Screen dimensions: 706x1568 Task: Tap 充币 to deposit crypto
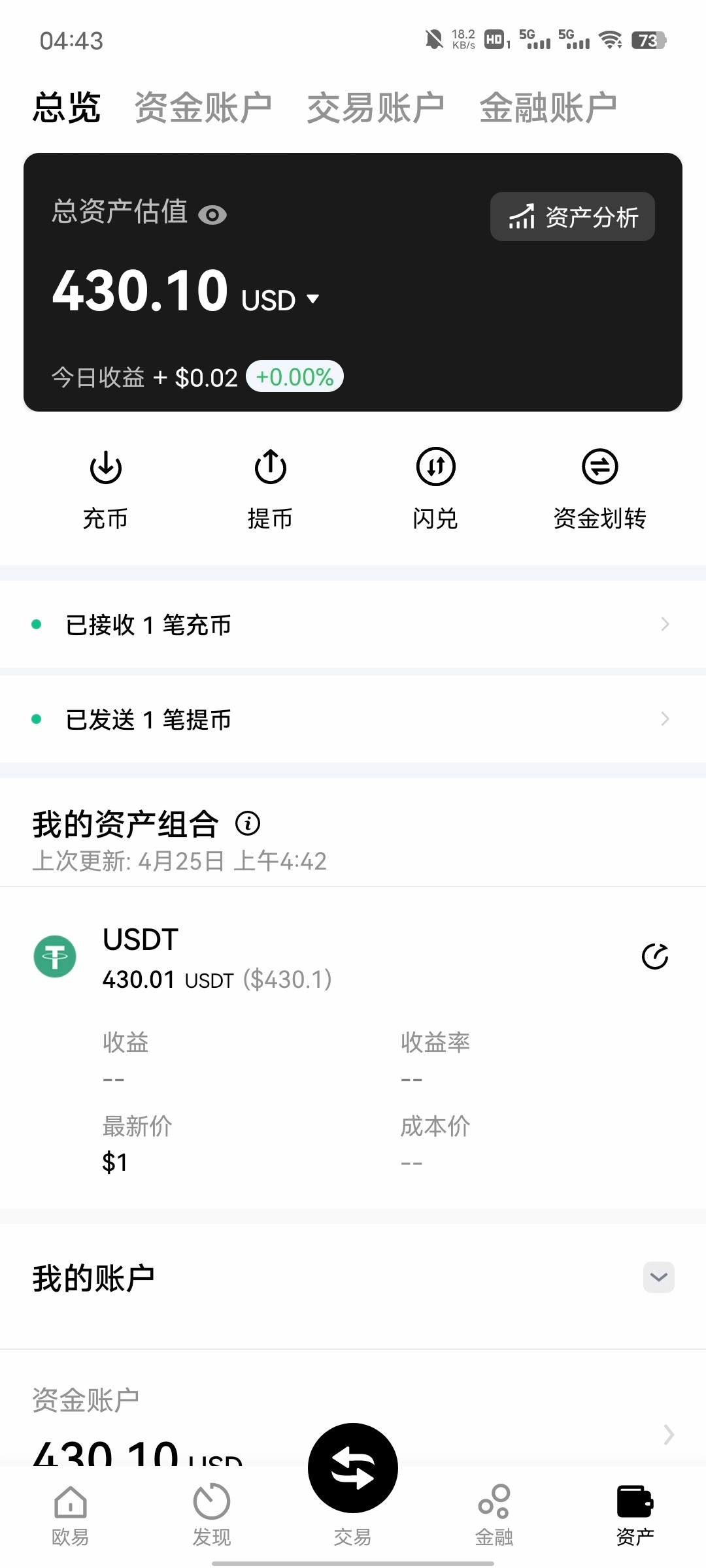(105, 487)
